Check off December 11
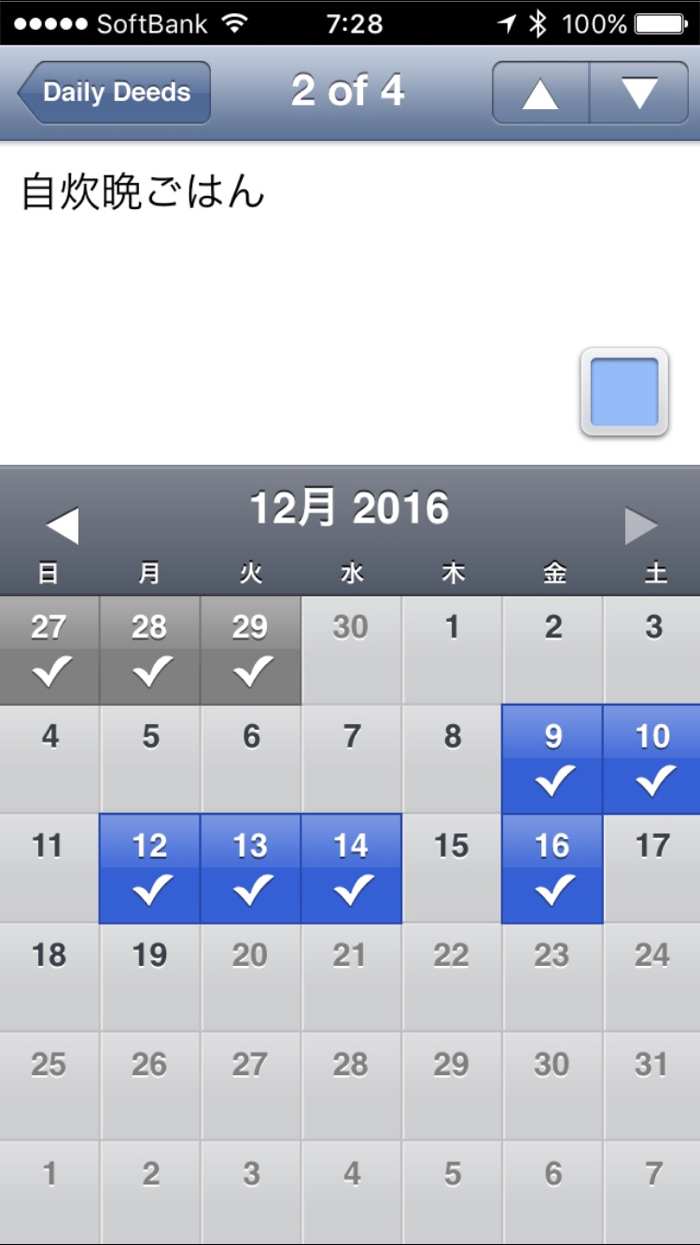The width and height of the screenshot is (700, 1245). 49,868
